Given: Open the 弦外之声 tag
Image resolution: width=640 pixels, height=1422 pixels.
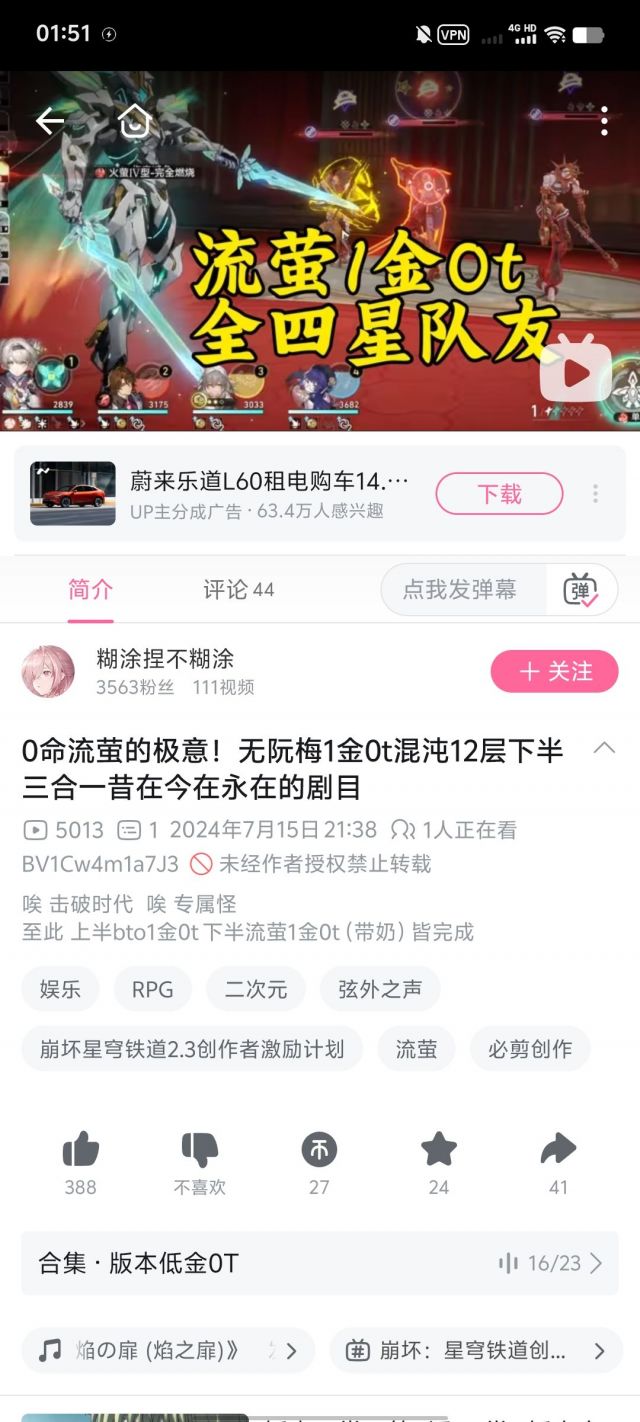Looking at the screenshot, I should [380, 989].
